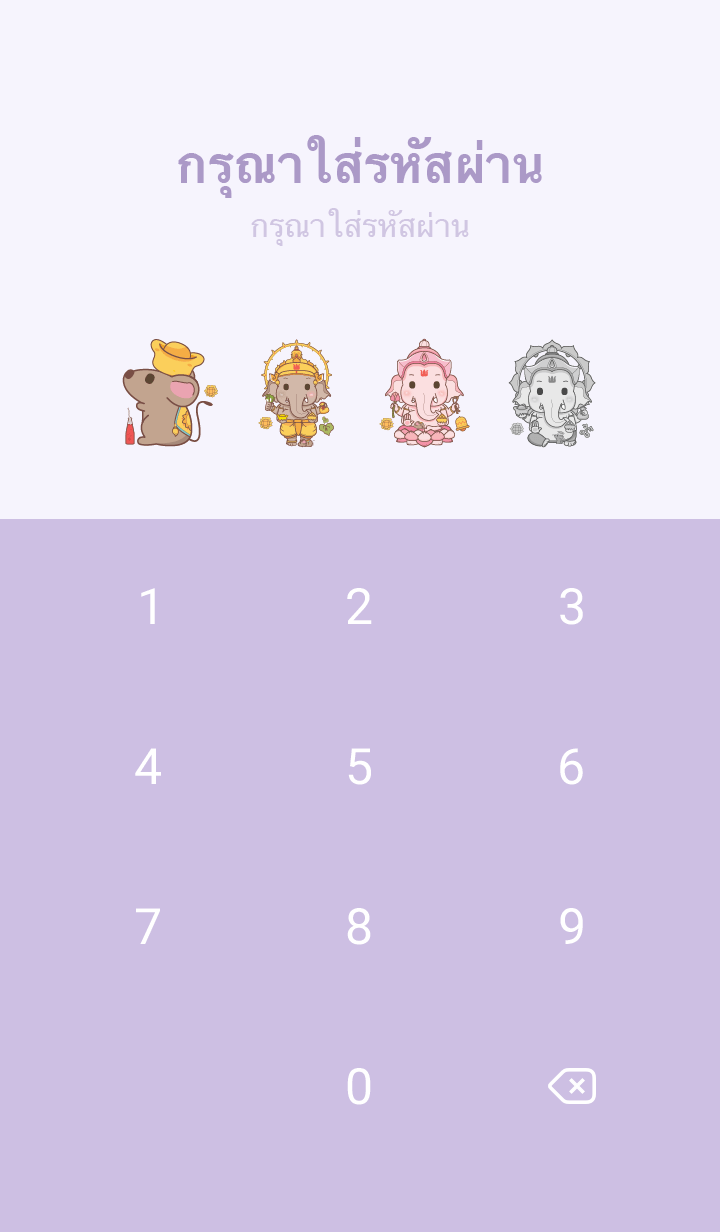The width and height of the screenshot is (720, 1232).
Task: Tap the 8 key
Action: pyautogui.click(x=359, y=927)
